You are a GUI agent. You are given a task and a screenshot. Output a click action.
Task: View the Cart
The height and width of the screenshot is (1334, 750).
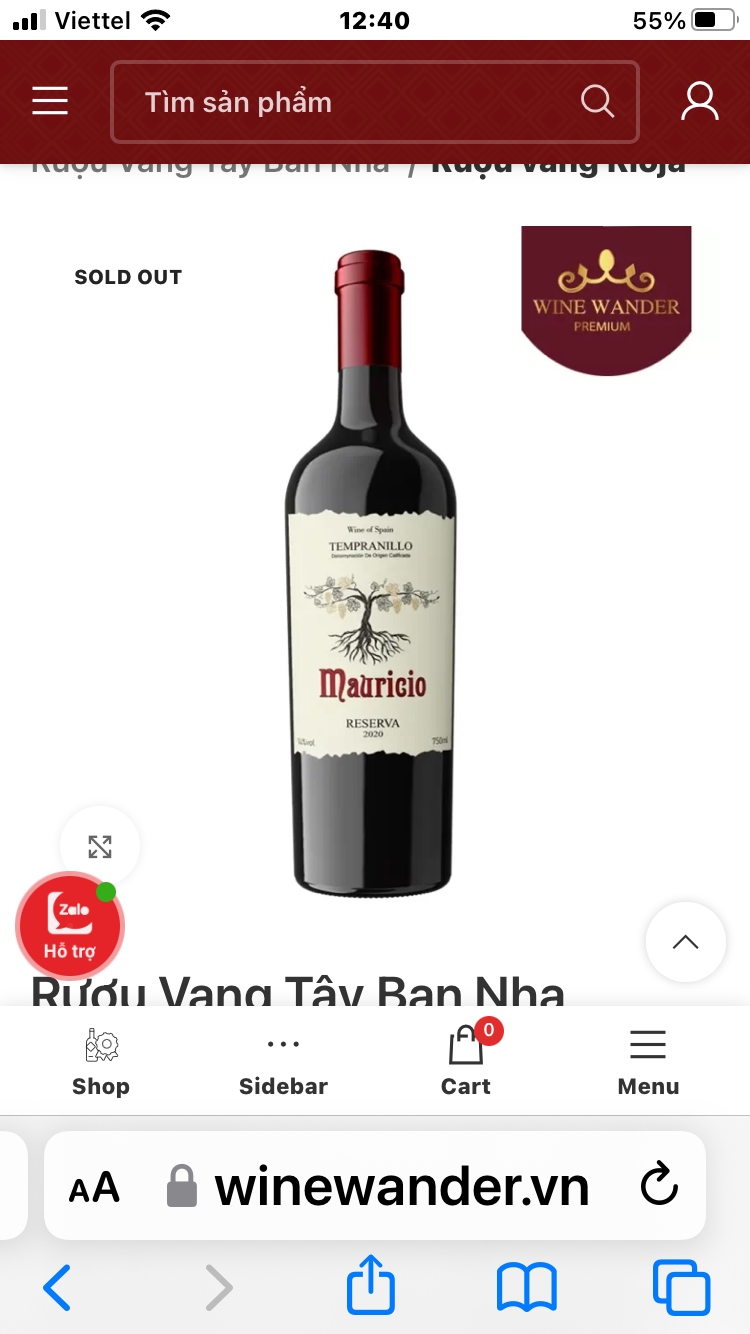pos(466,1062)
